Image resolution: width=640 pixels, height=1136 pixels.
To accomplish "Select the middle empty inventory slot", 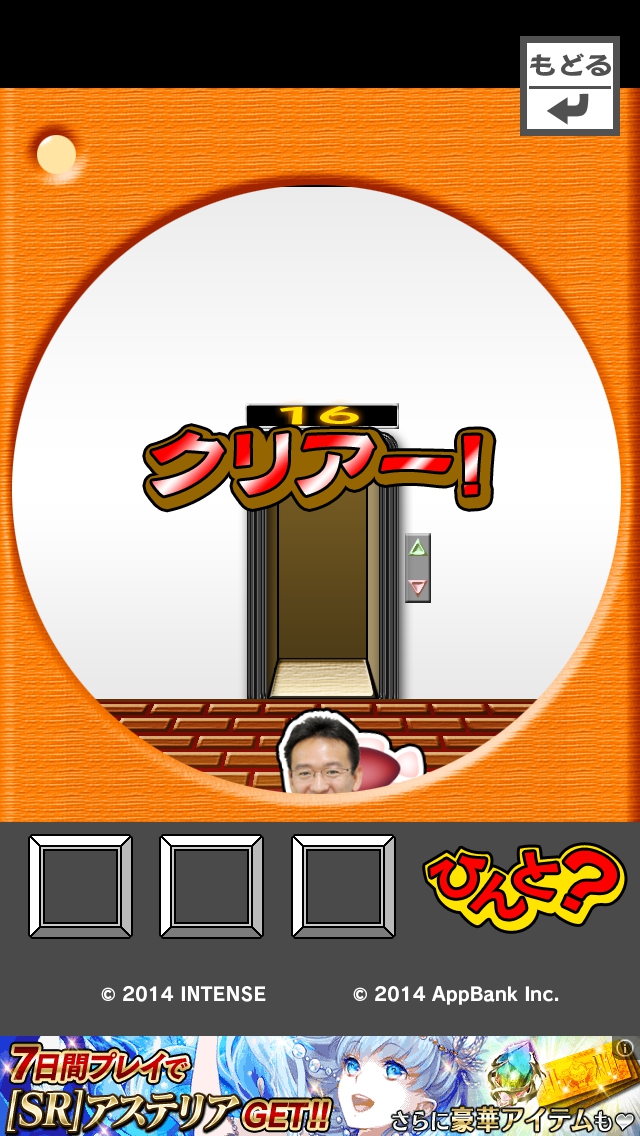I will pyautogui.click(x=211, y=887).
